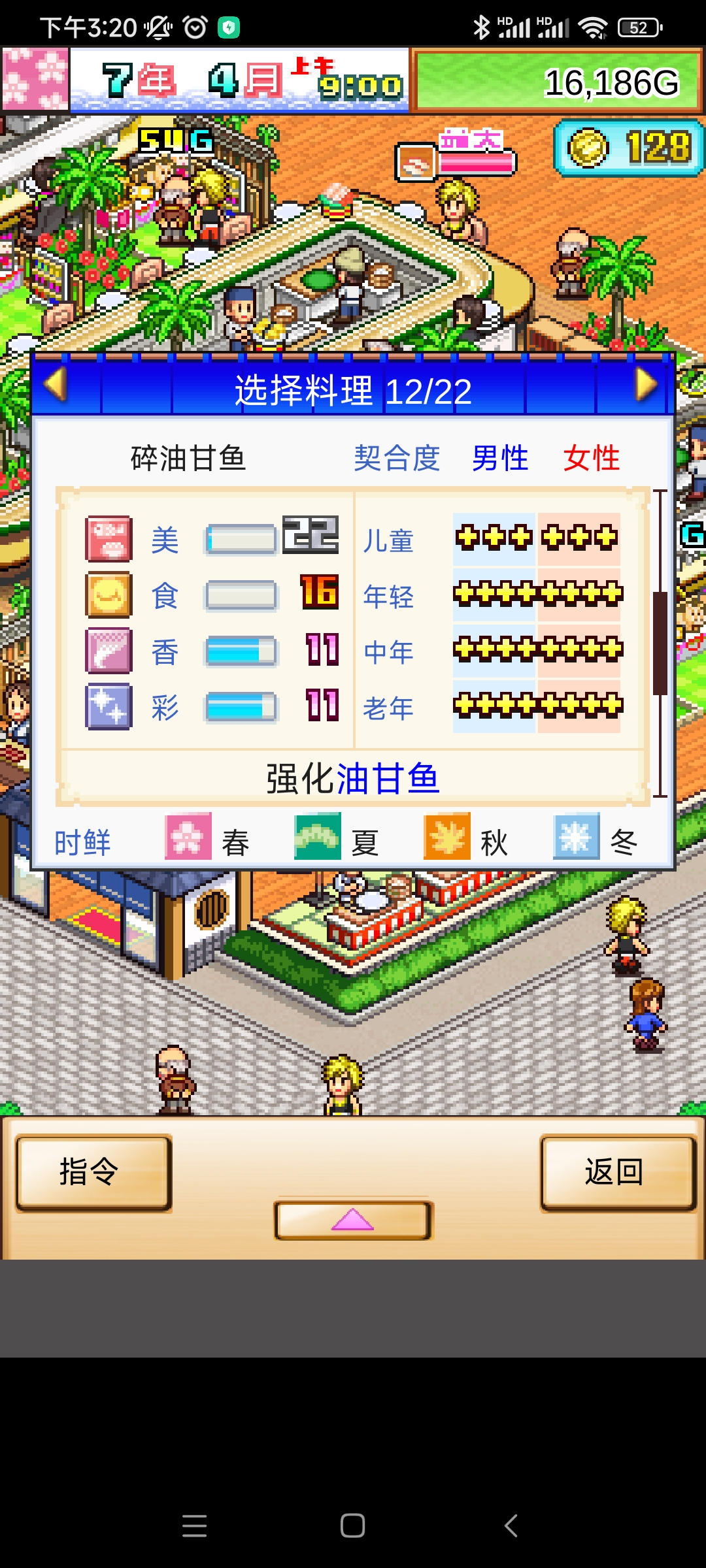Go to the next dish with right arrow
This screenshot has width=706, height=1568.
click(x=646, y=385)
